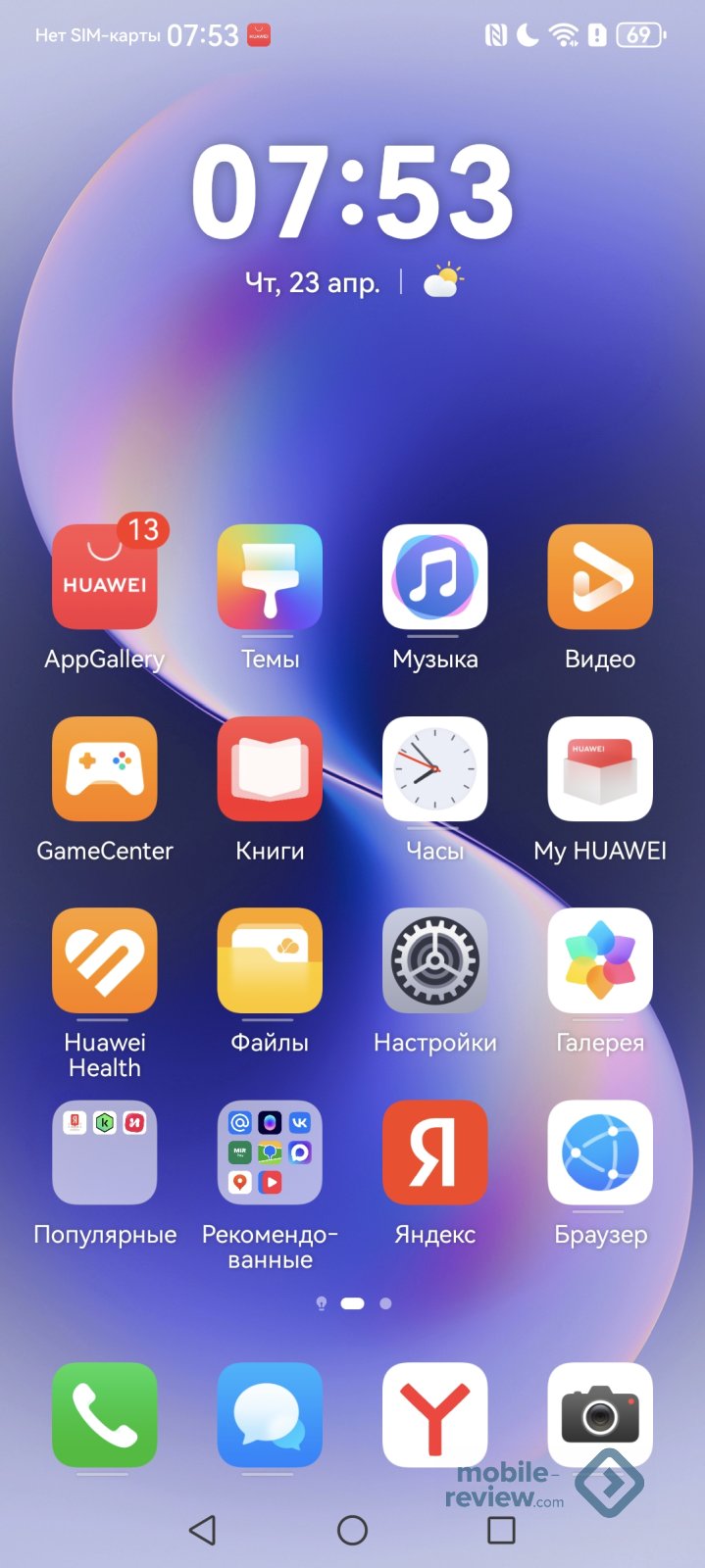
Task: Open Huawei Health
Action: coord(105,960)
